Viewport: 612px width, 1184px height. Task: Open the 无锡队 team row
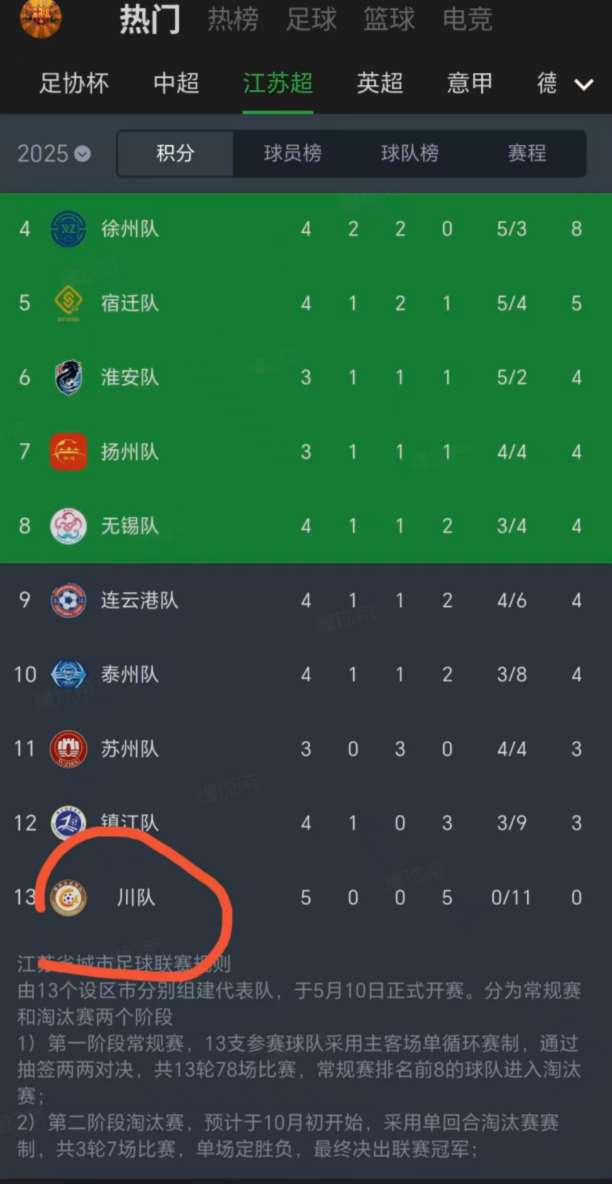coord(306,526)
